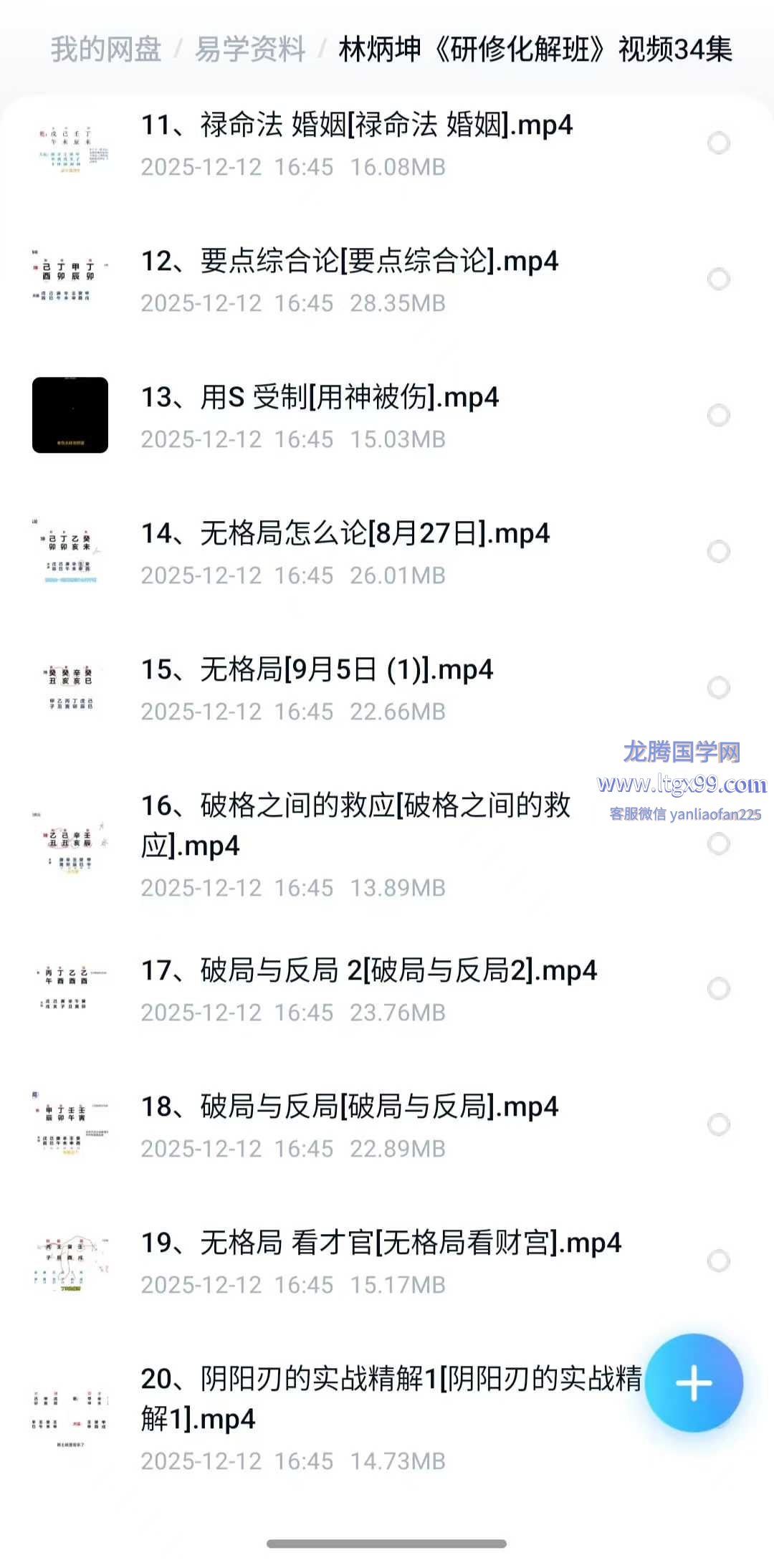Open video 19、无格局 看才官
The height and width of the screenshot is (1568, 774).
(381, 1243)
